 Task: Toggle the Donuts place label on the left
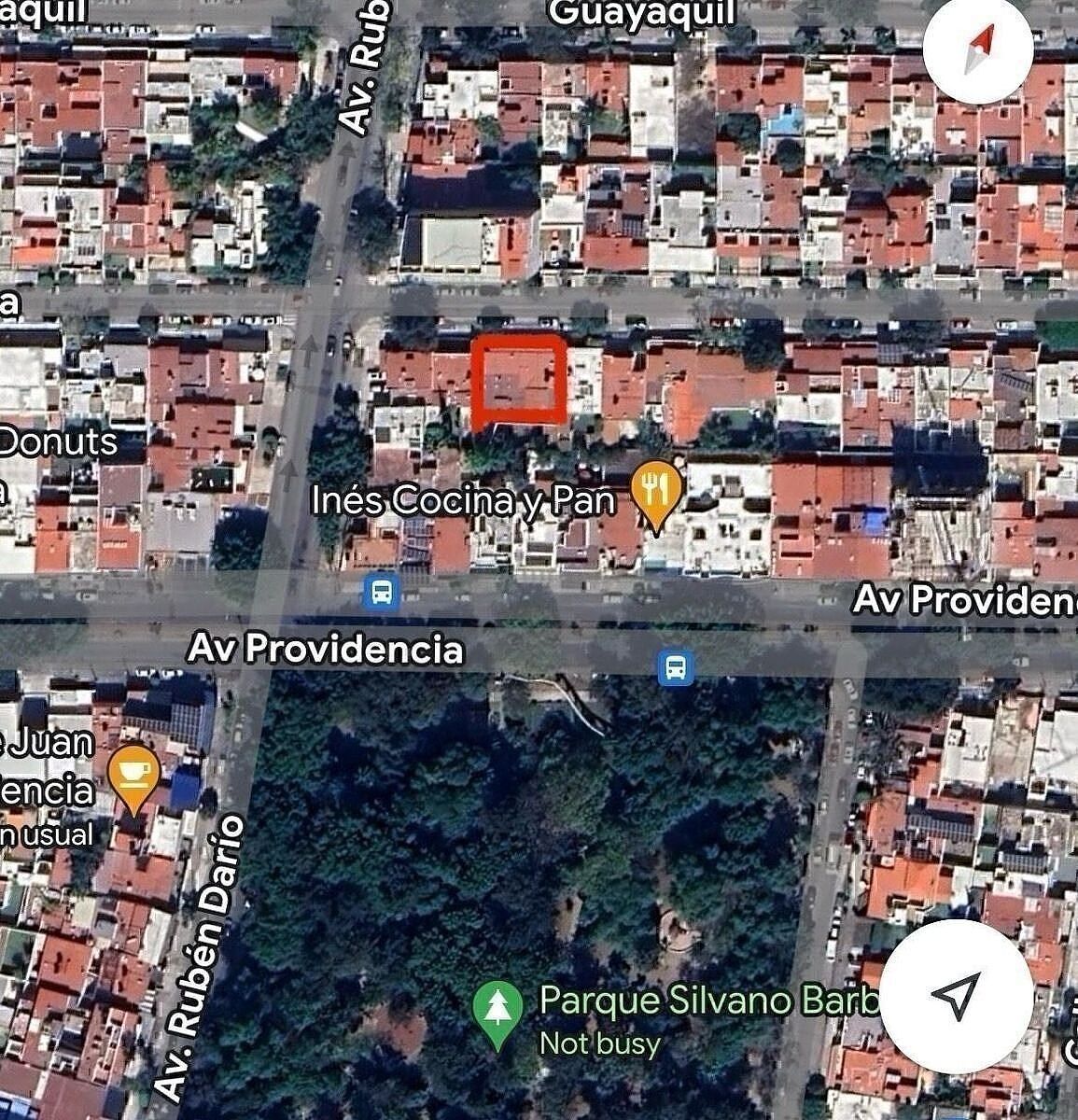[x=56, y=443]
